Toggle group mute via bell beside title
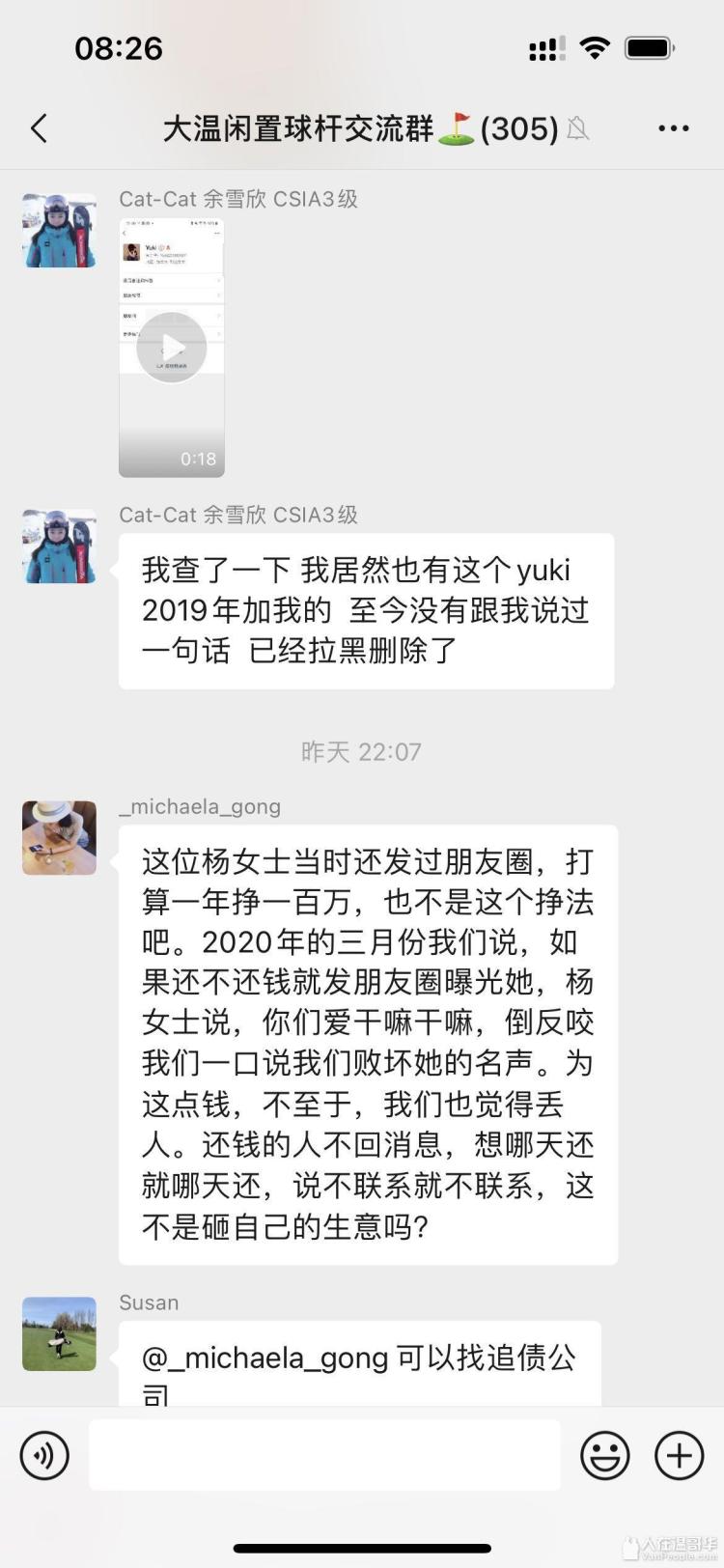This screenshot has height=1568, width=724. point(578,129)
